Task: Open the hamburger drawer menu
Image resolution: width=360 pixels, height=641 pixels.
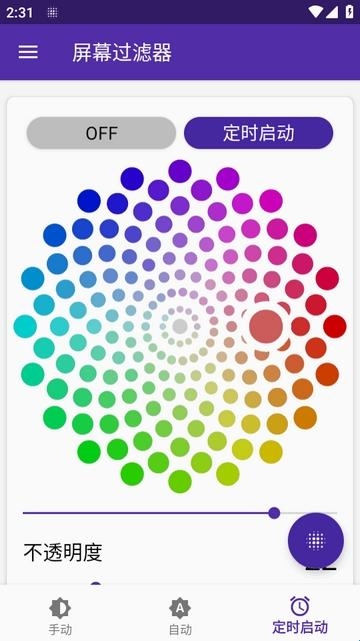Action: pos(28,52)
